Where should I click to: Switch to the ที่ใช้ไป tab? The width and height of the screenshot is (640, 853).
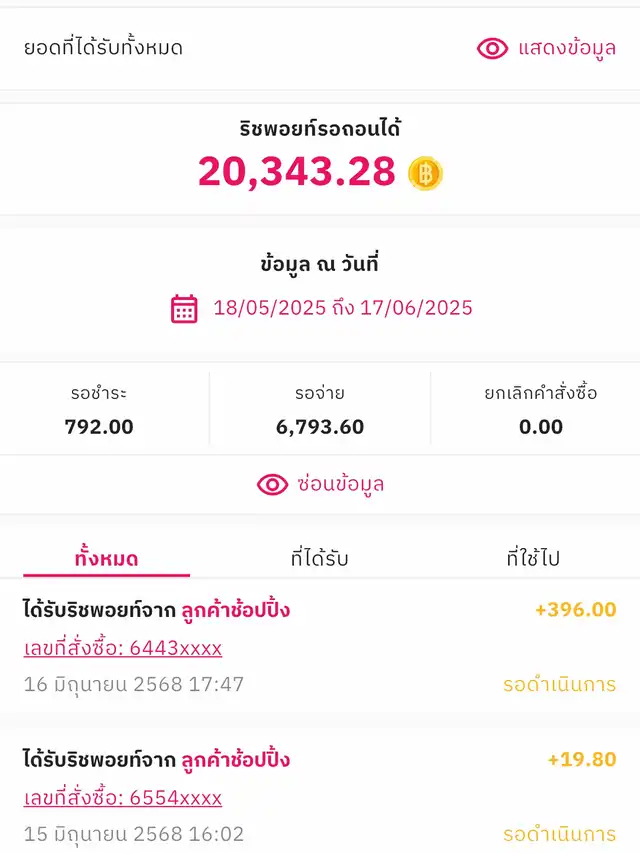[x=533, y=559]
